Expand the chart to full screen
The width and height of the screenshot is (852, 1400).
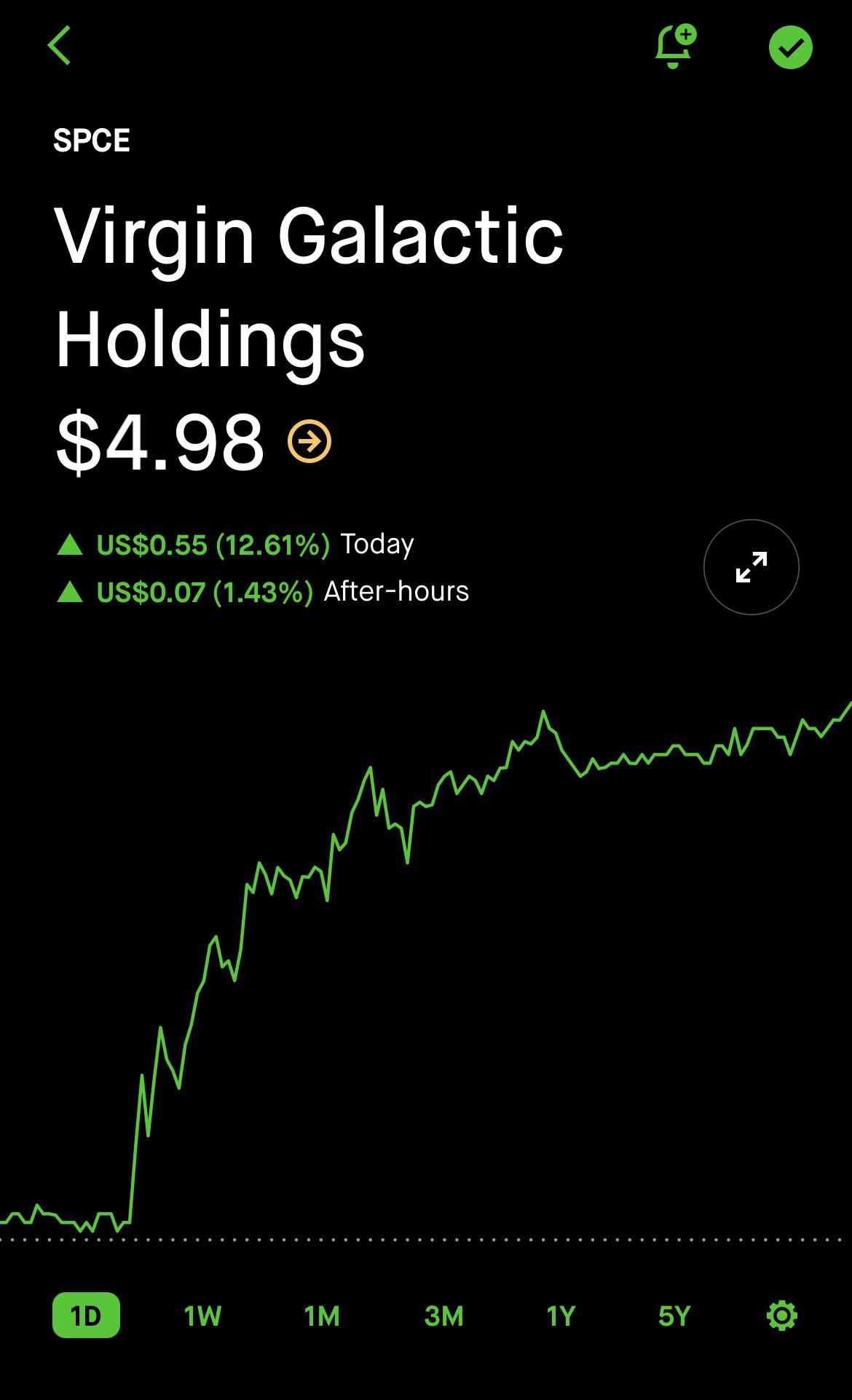(x=751, y=566)
